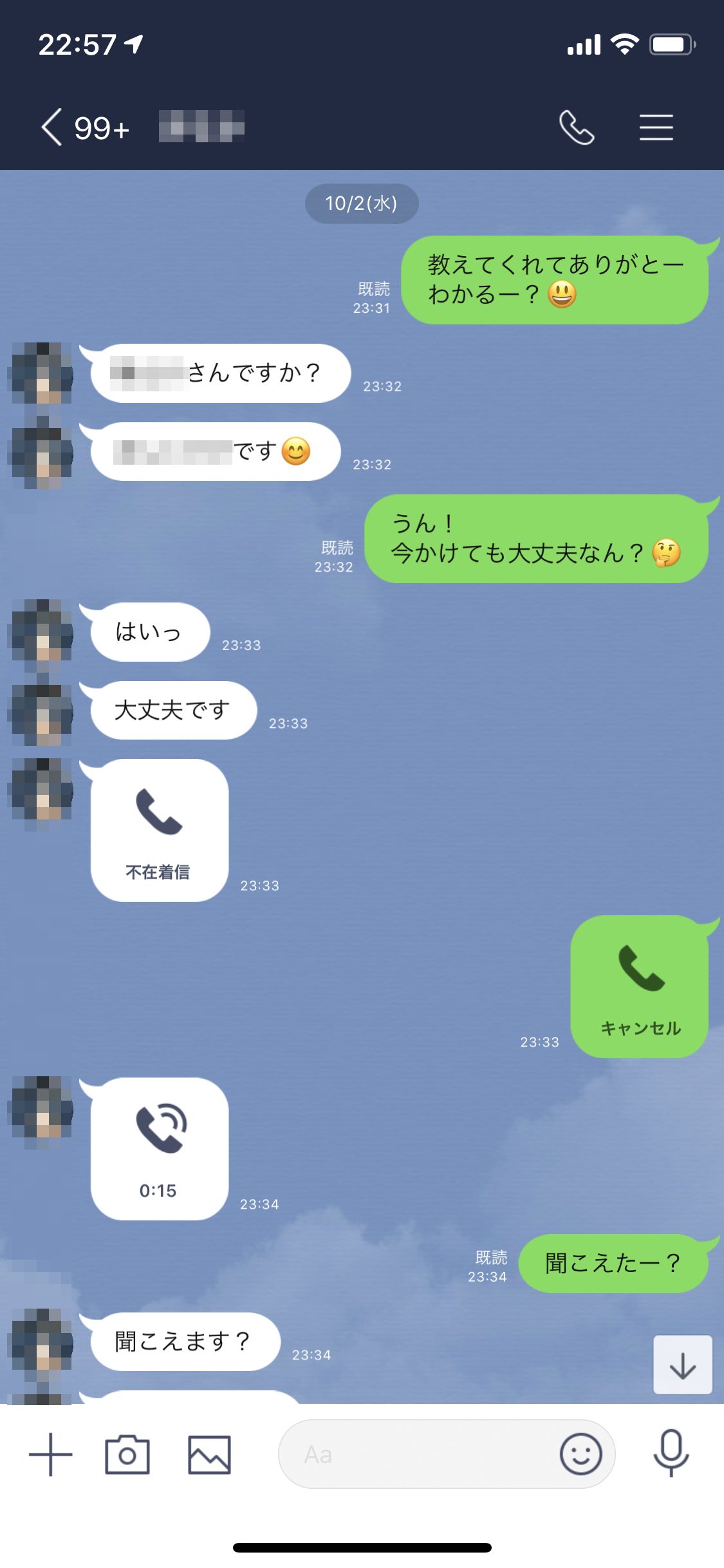The width and height of the screenshot is (724, 1568).
Task: Tap the 0:15 call record bubble
Action: pyautogui.click(x=159, y=1148)
